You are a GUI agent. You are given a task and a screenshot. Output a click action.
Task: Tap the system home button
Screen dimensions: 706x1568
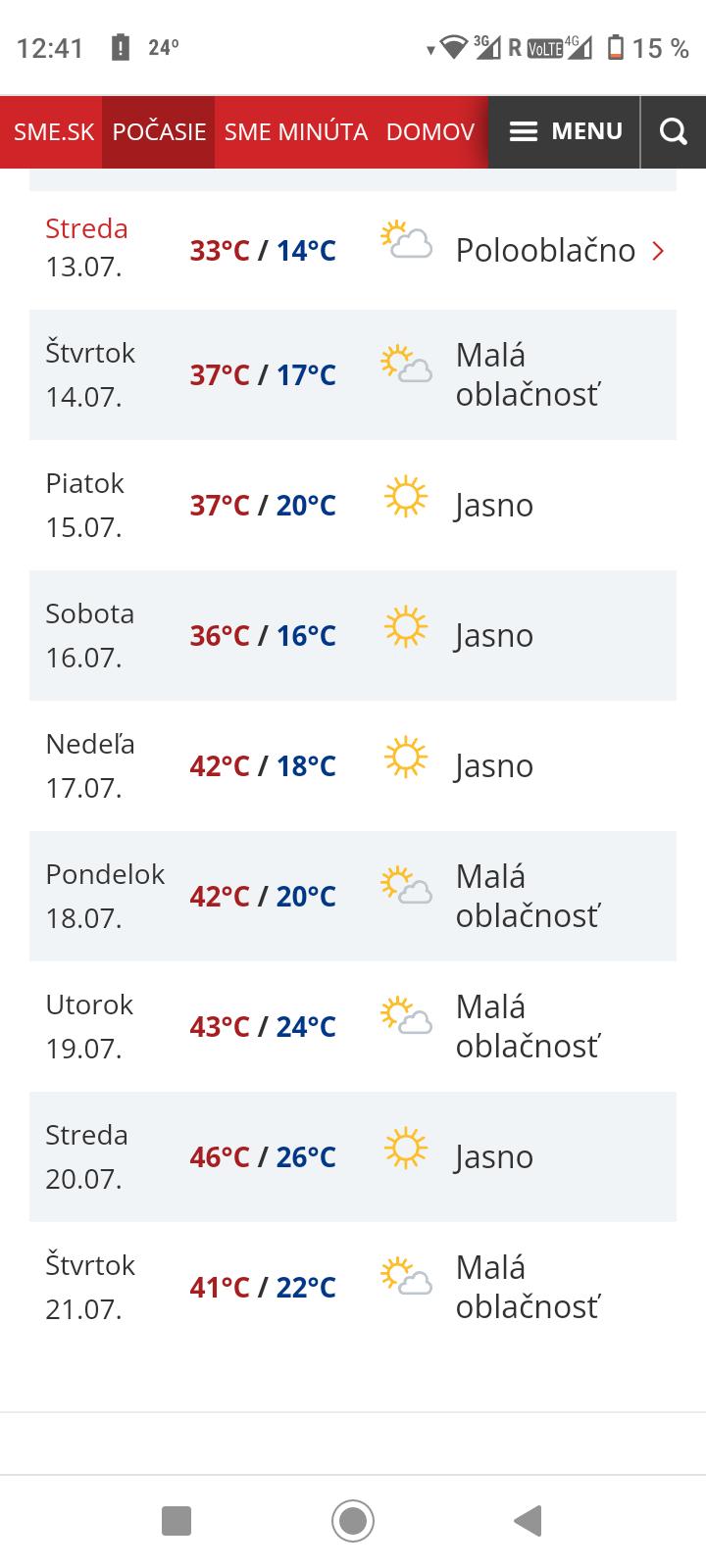click(353, 1521)
